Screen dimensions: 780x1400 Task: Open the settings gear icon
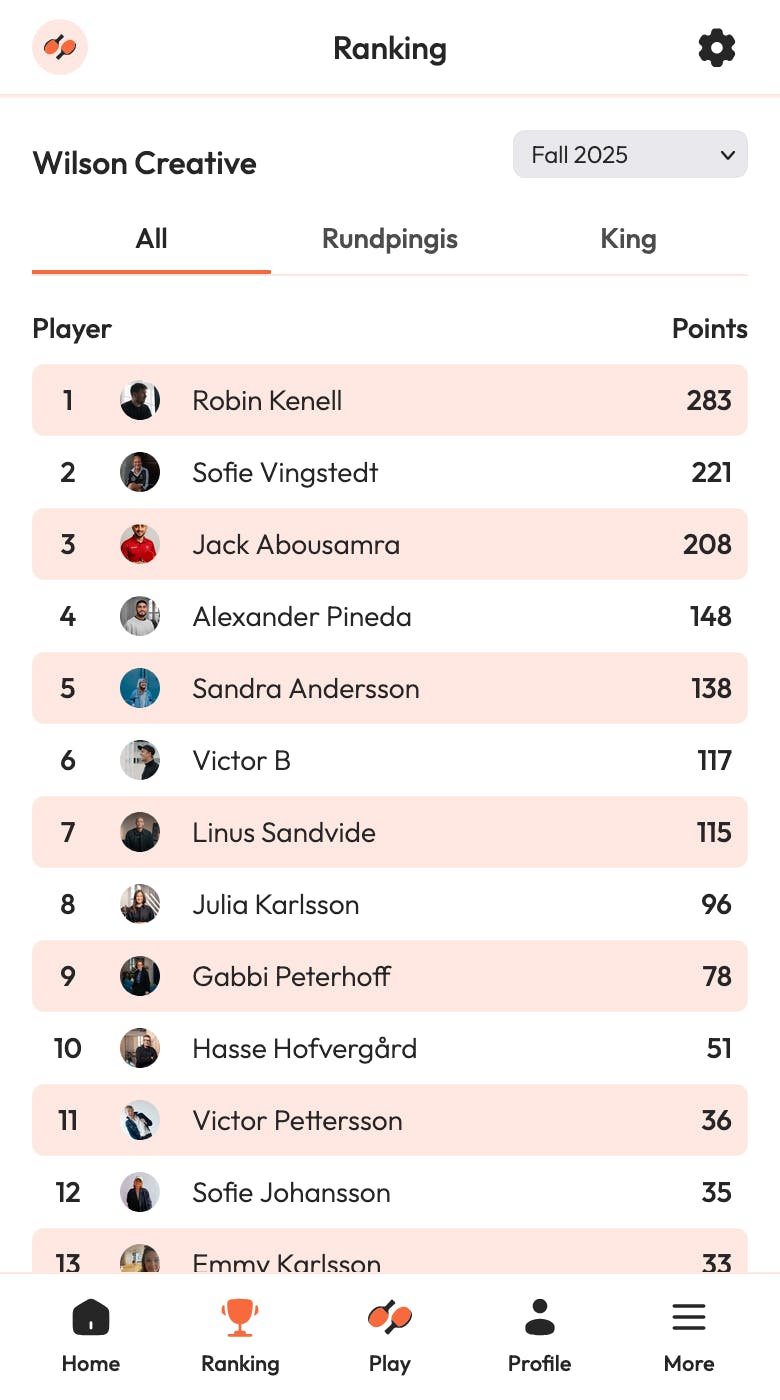tap(716, 48)
